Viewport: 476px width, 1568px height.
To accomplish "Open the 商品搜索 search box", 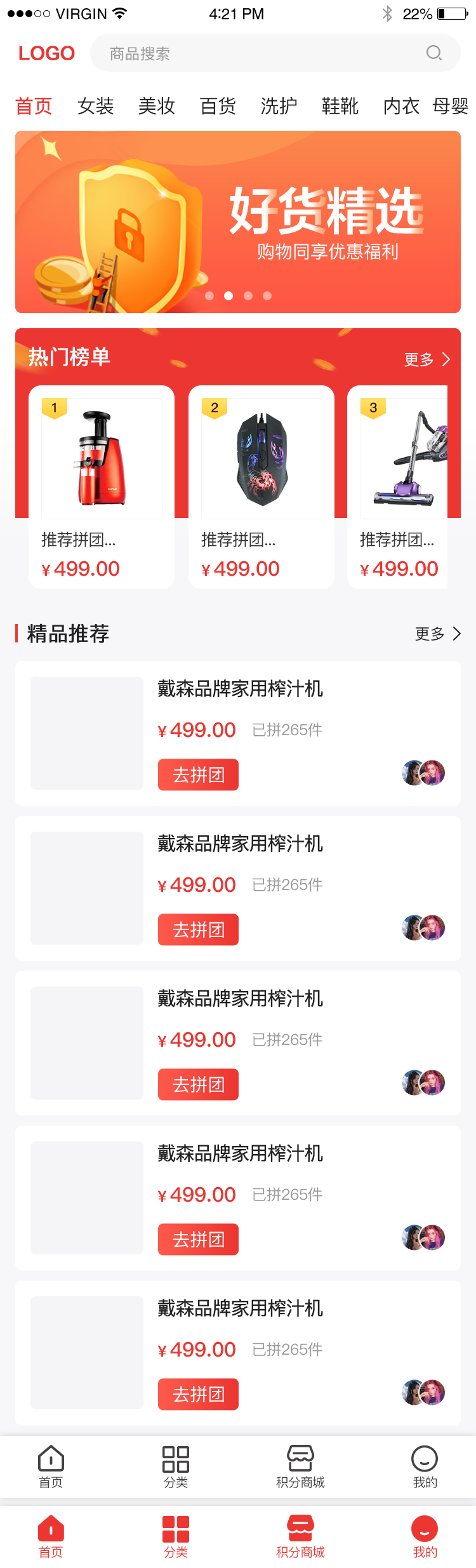I will (274, 53).
